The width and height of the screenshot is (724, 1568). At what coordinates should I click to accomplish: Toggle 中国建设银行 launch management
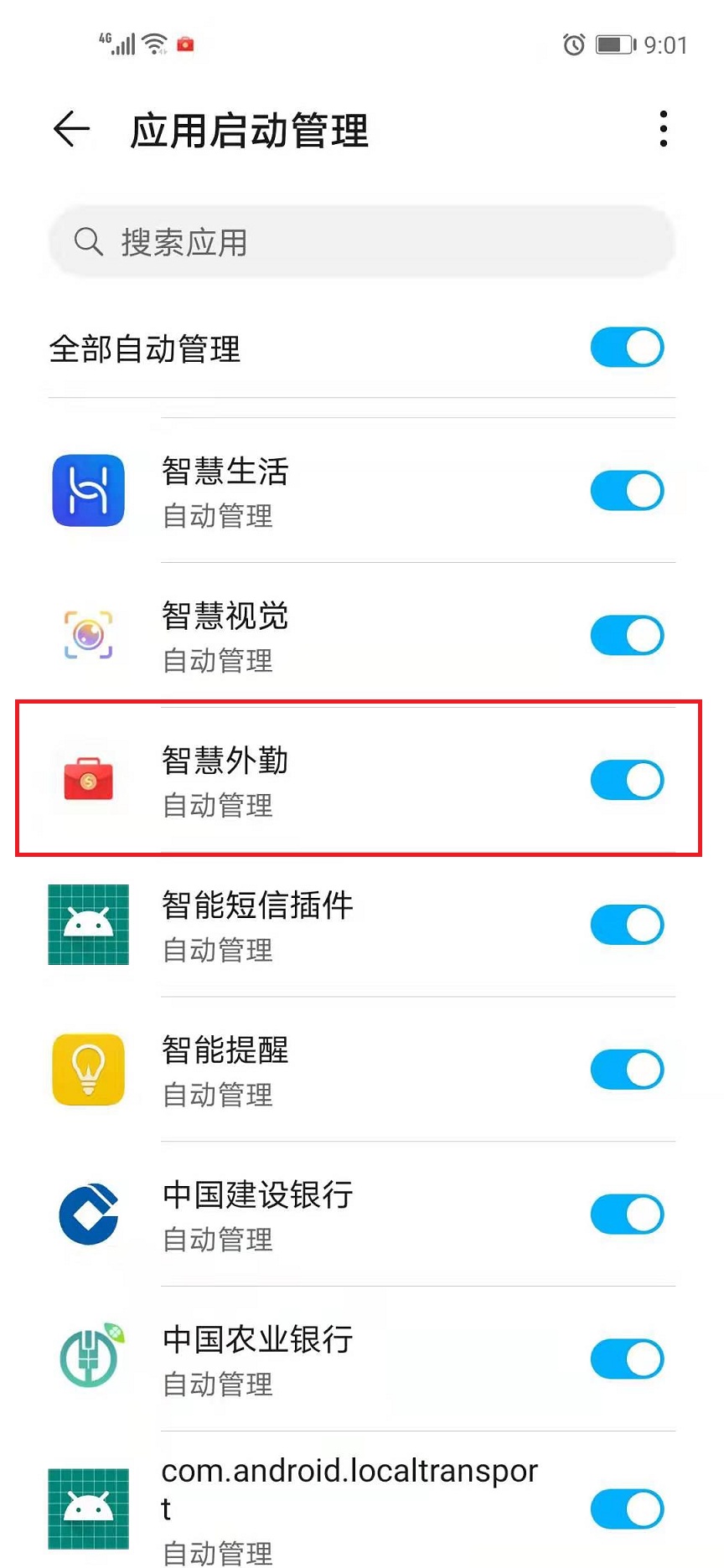pyautogui.click(x=627, y=1215)
